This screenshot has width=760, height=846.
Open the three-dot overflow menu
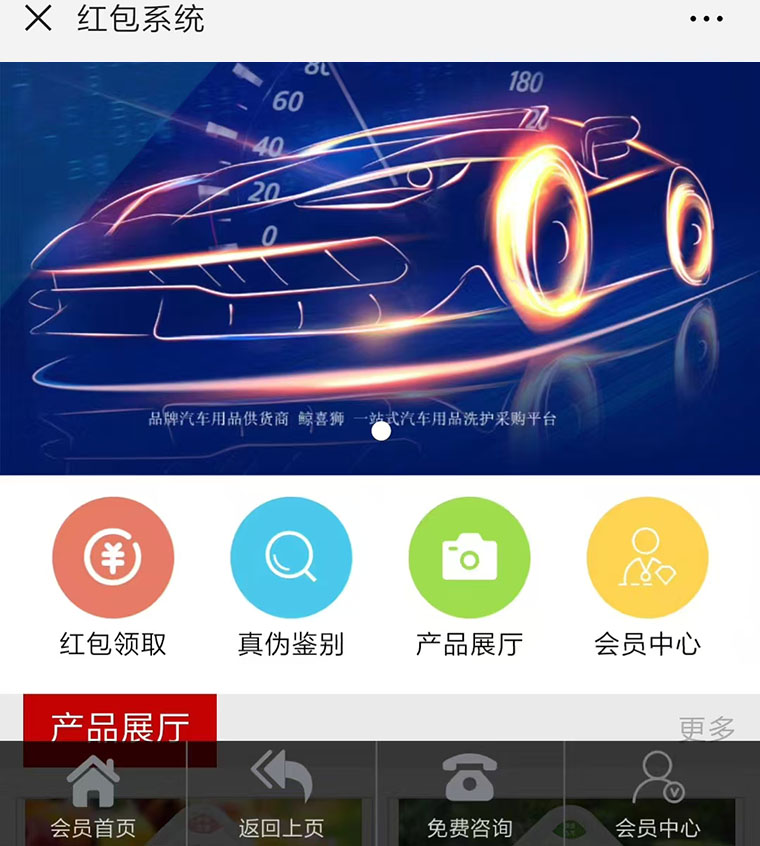pyautogui.click(x=706, y=19)
